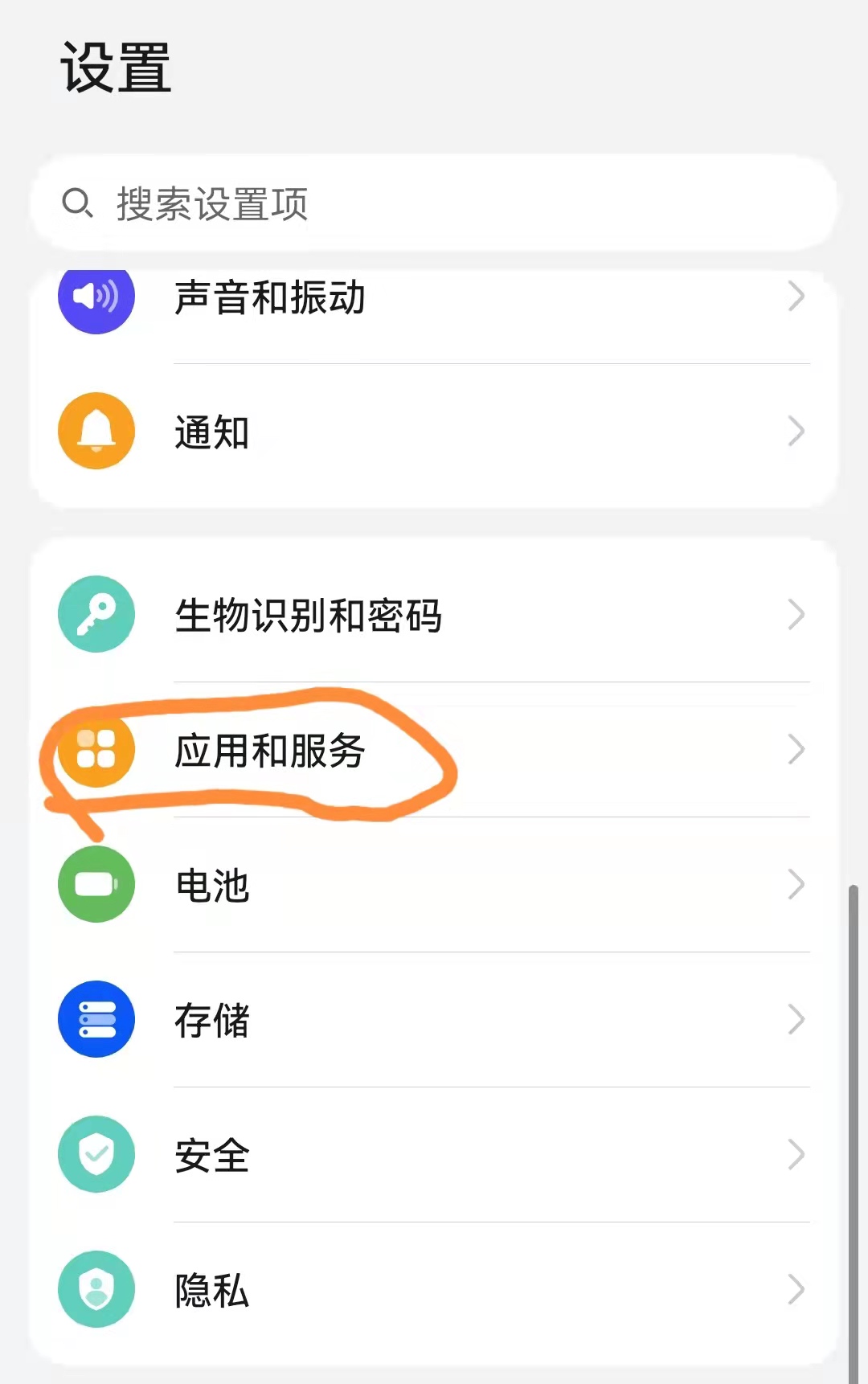Expand the 存储 entry arrow
Image resolution: width=868 pixels, height=1384 pixels.
(796, 1018)
